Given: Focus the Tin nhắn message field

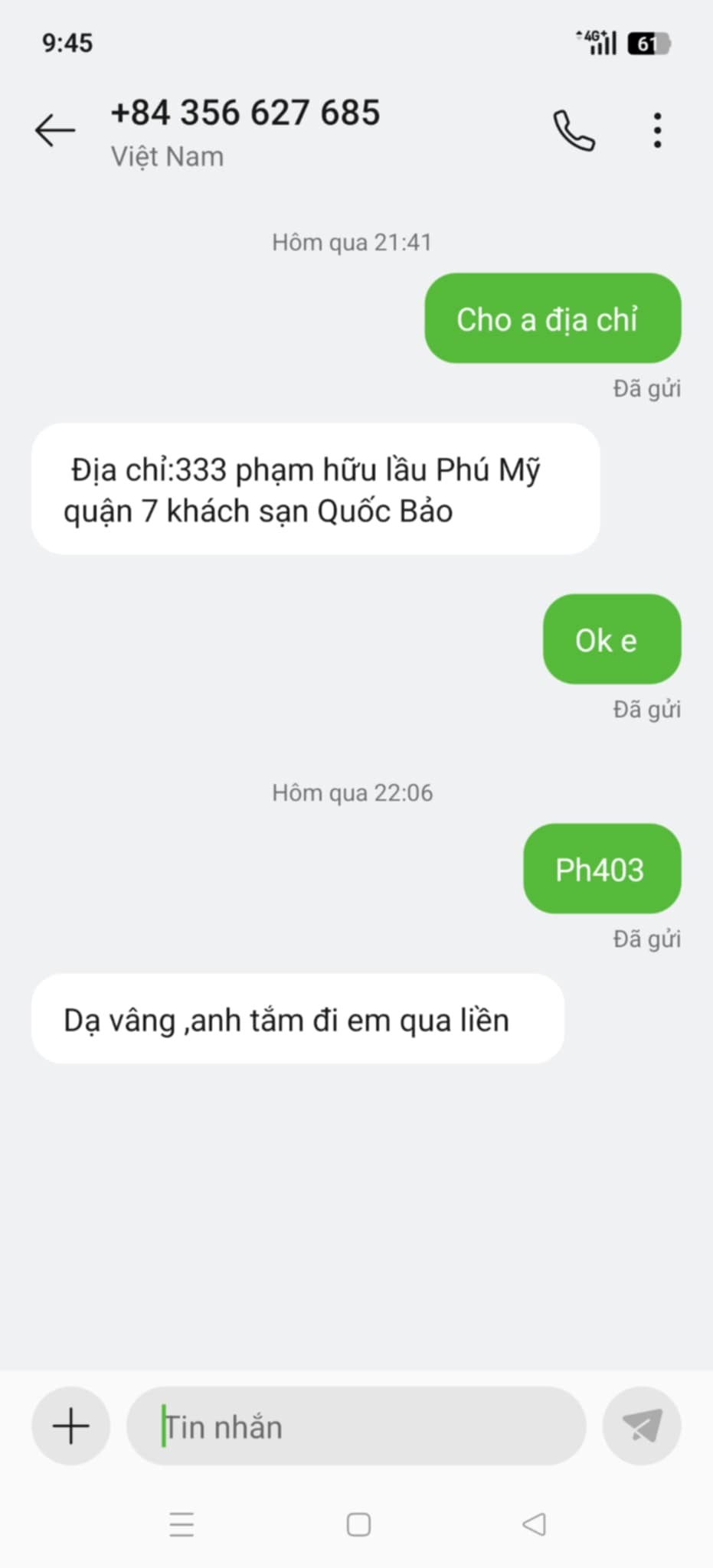Looking at the screenshot, I should (x=356, y=1426).
